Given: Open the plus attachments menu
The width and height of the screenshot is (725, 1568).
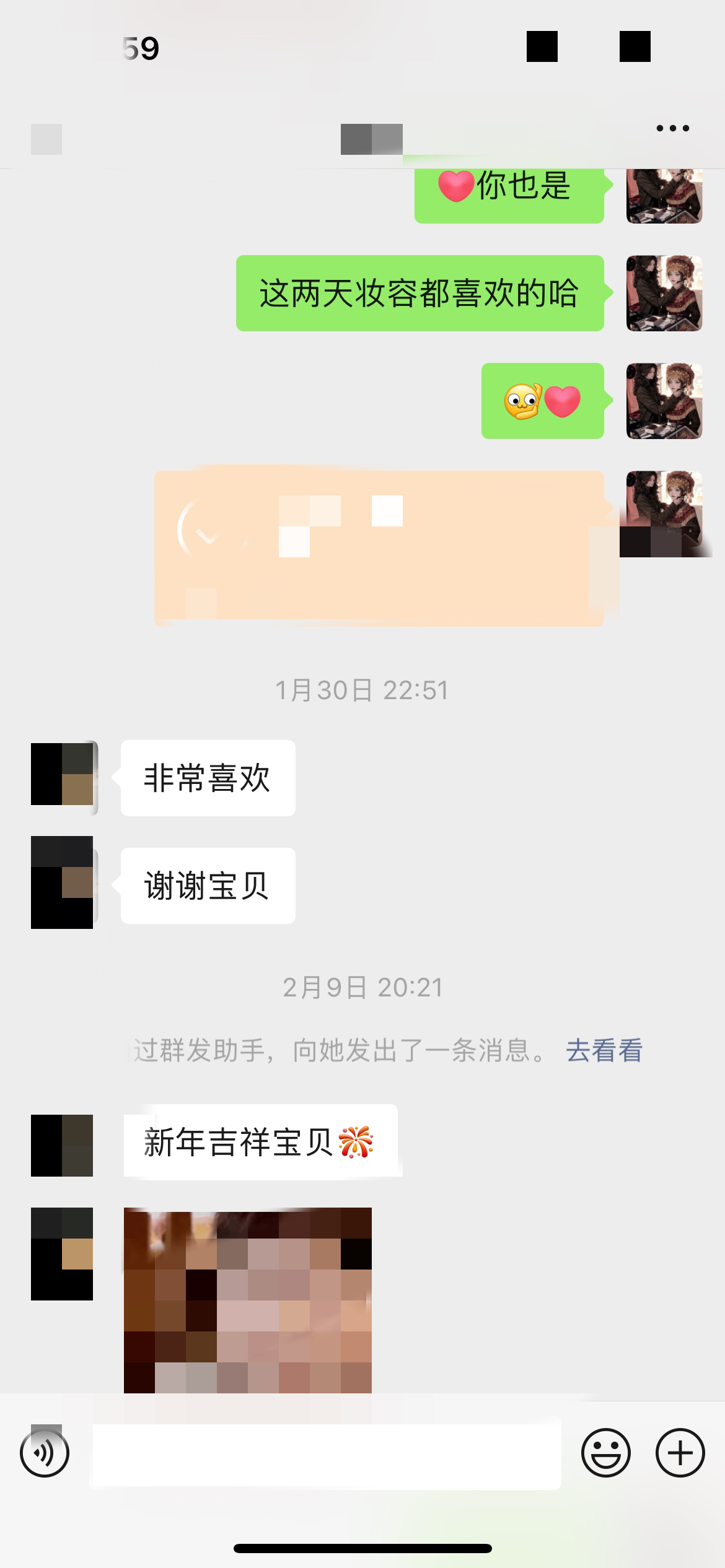Looking at the screenshot, I should tap(680, 1453).
